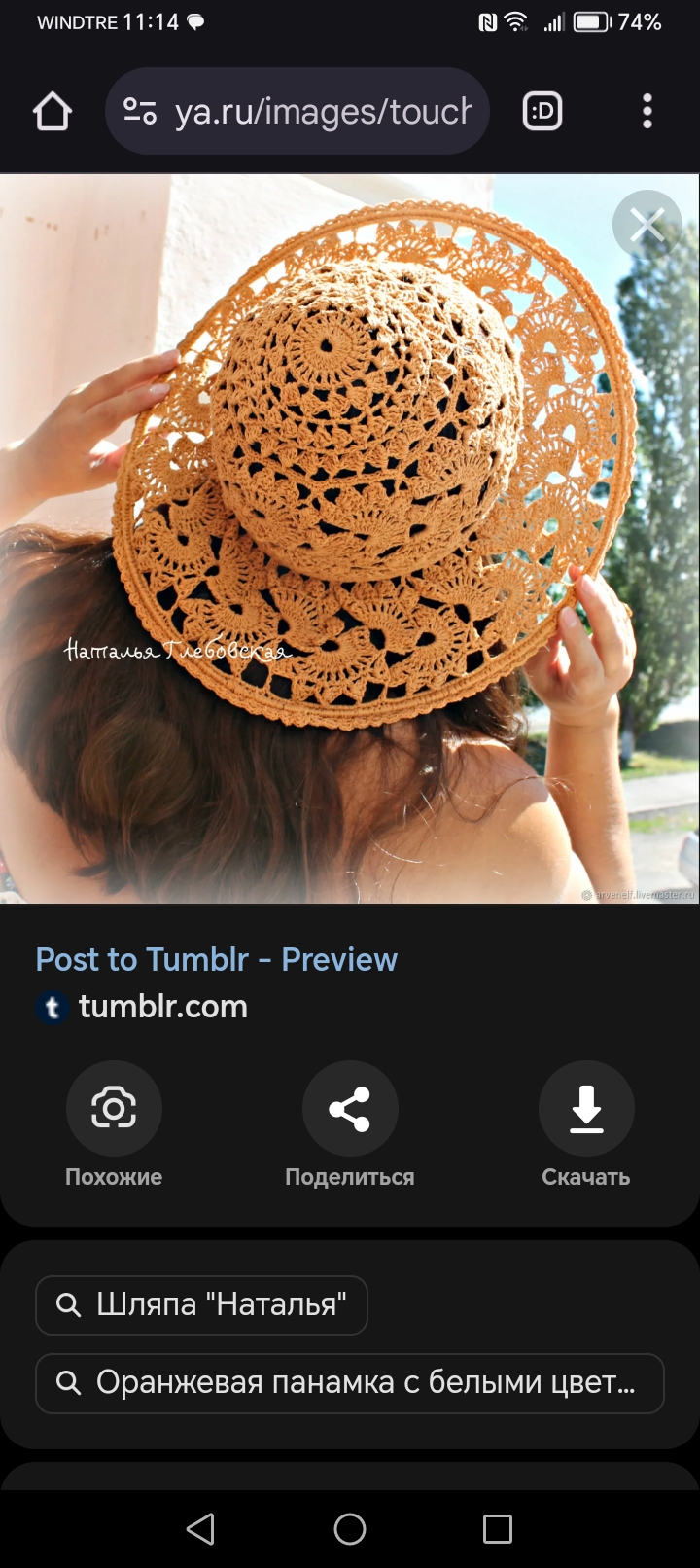The height and width of the screenshot is (1568, 700).
Task: Open the browser tab switcher
Action: [x=542, y=112]
